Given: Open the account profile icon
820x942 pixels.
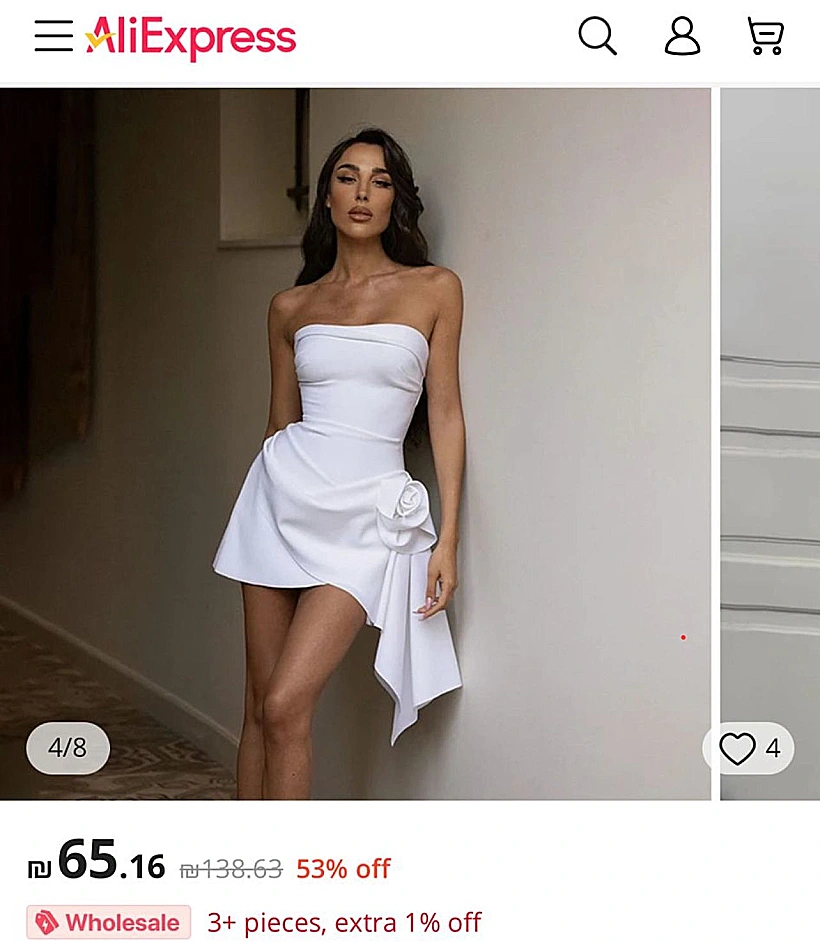Looking at the screenshot, I should tap(683, 37).
